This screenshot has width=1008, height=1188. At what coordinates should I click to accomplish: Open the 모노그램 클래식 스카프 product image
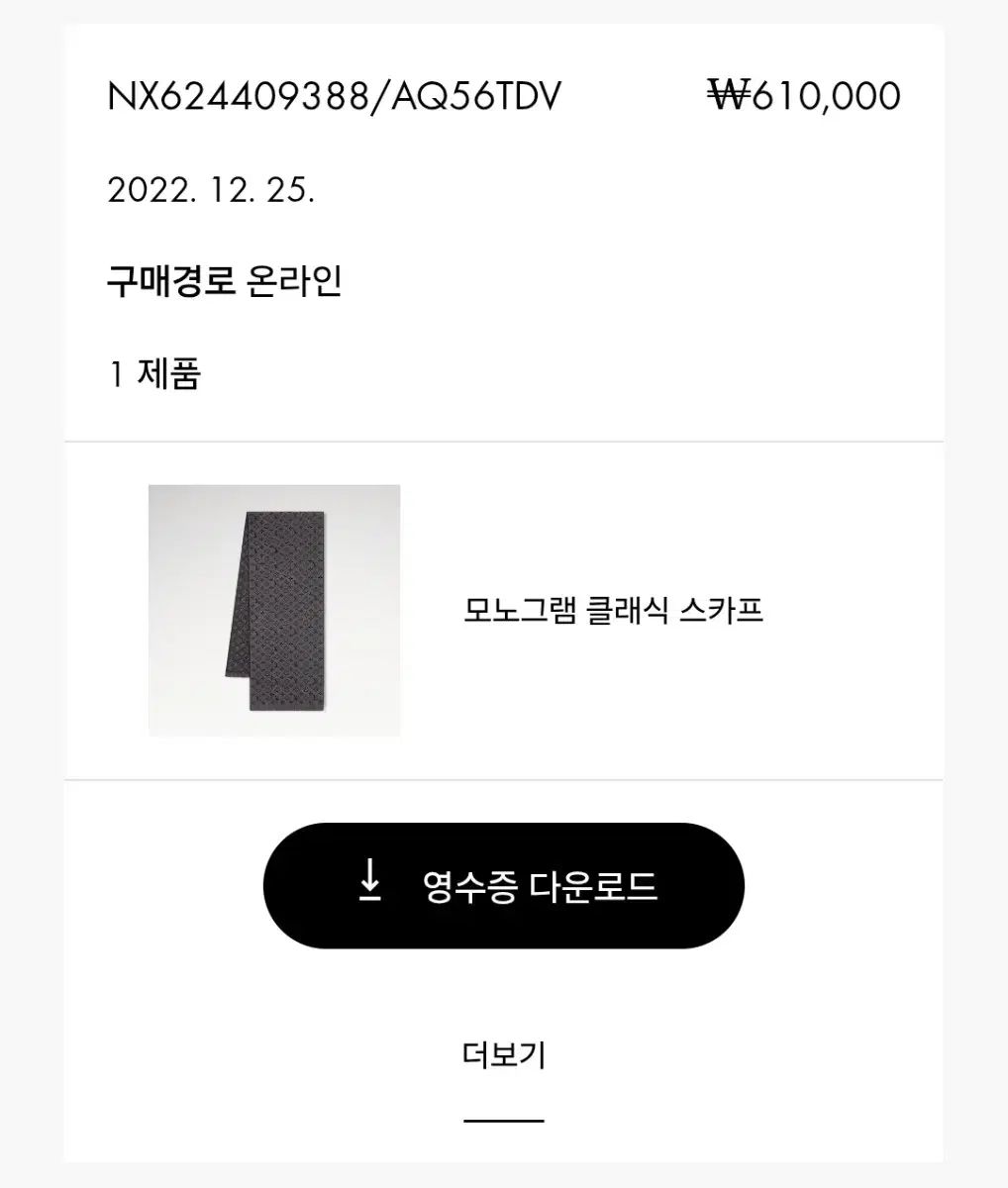point(274,610)
